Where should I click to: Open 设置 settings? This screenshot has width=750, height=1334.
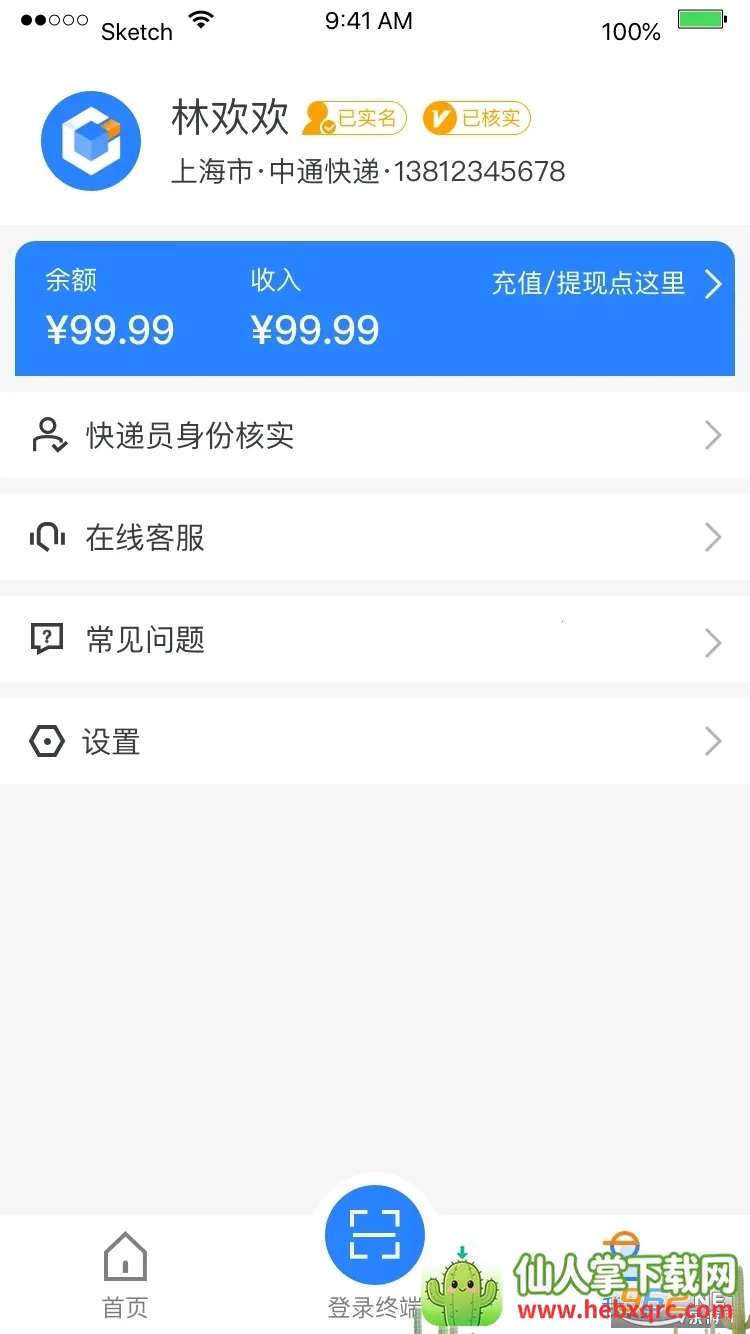pos(374,742)
